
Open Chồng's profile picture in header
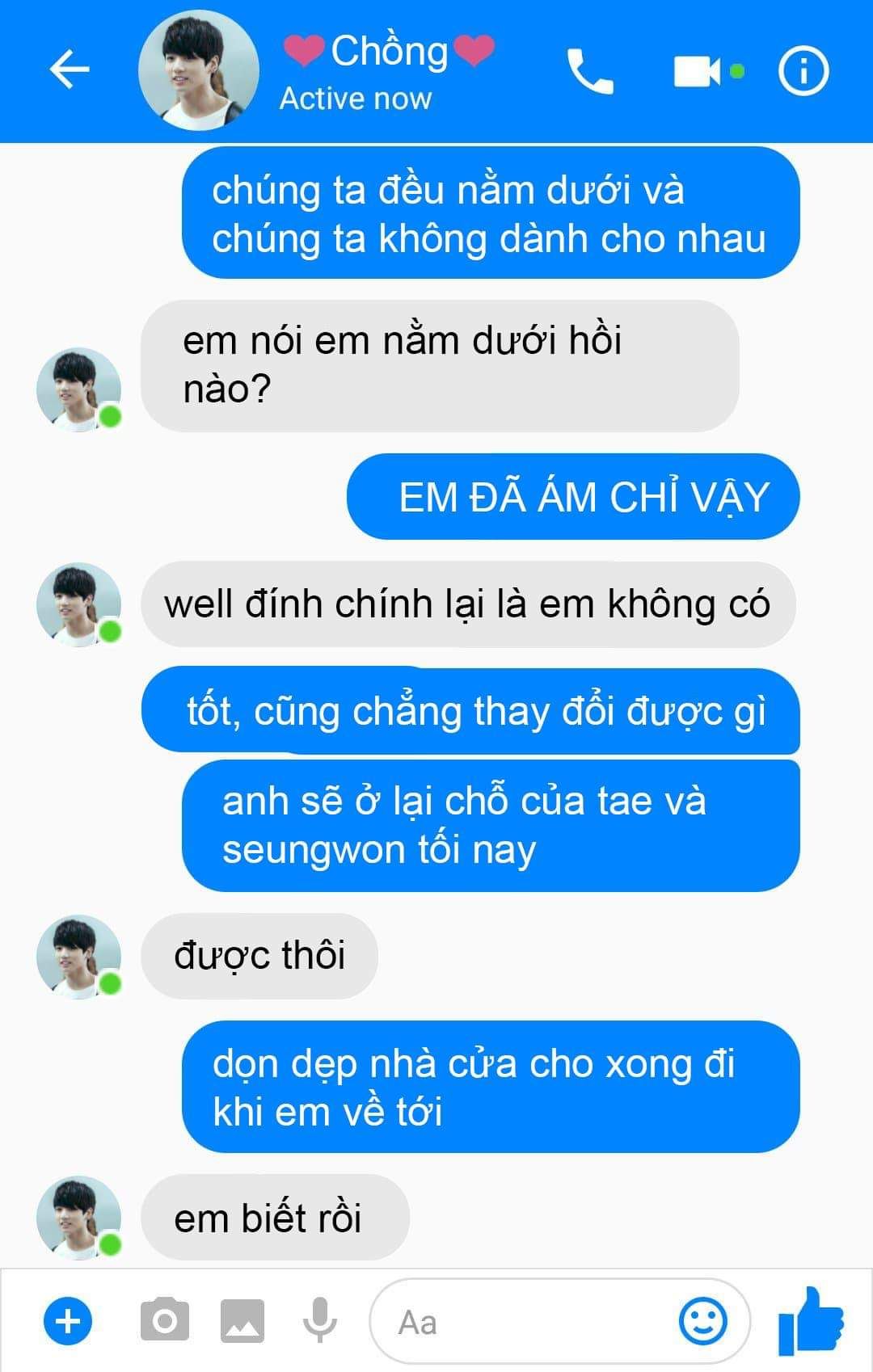199,71
